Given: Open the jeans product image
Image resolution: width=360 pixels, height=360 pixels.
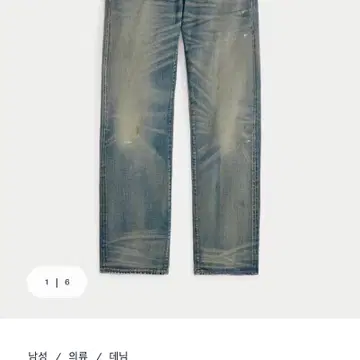Looking at the screenshot, I should [180, 137].
